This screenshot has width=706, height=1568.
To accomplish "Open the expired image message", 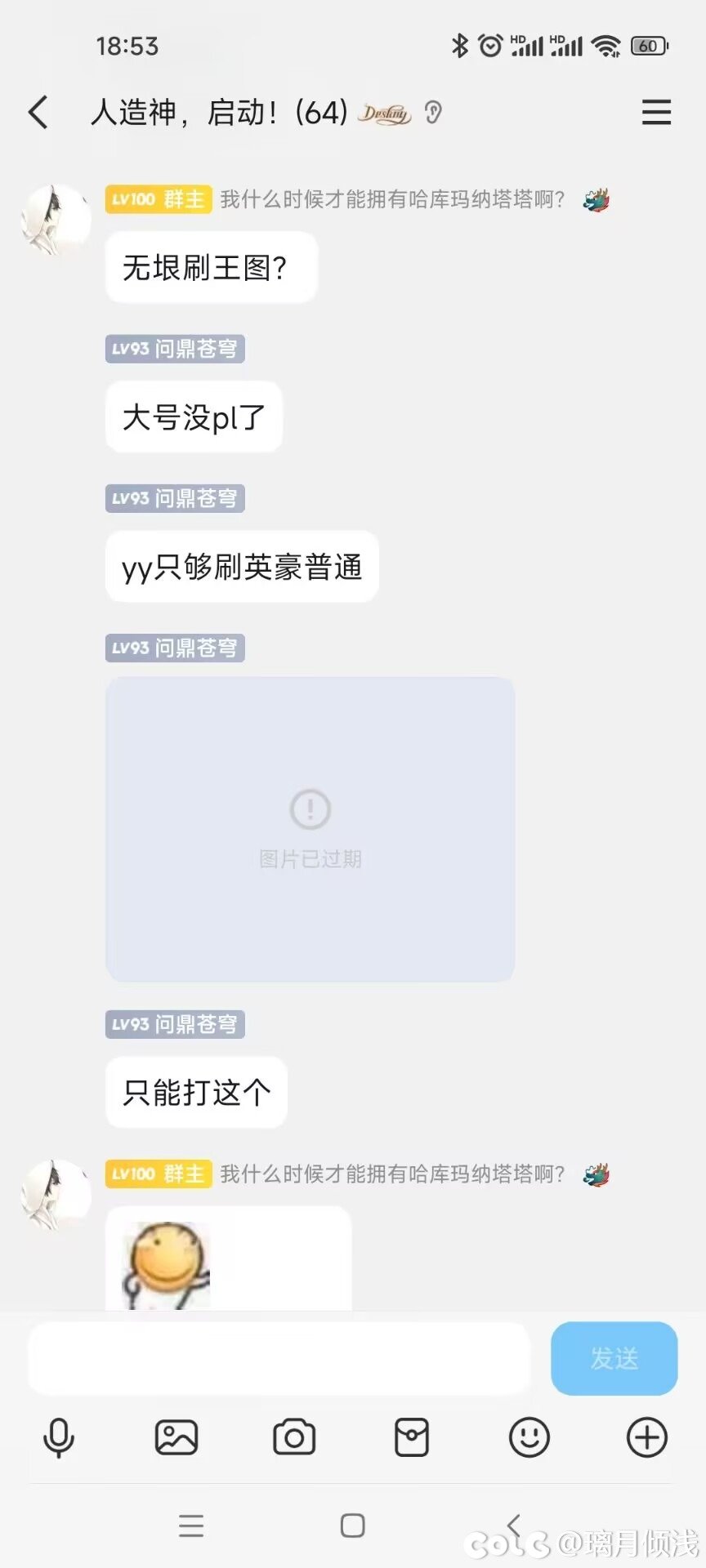I will tap(310, 829).
